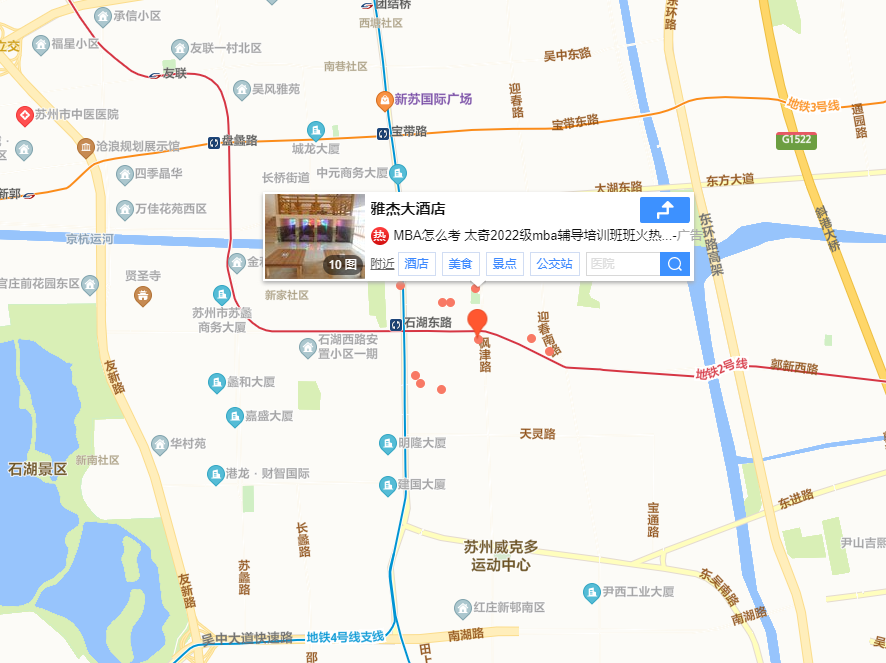
Task: Select 石湖东路 subway station marker
Action: tap(397, 324)
